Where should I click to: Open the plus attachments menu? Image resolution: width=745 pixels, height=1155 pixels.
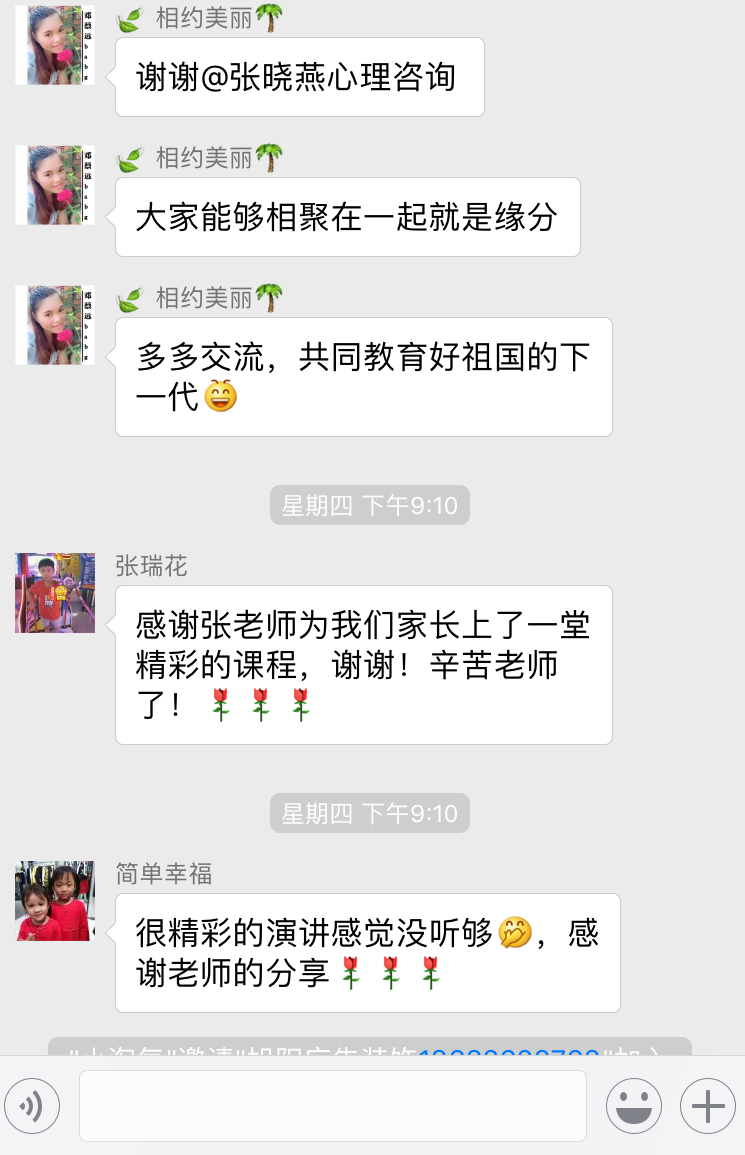point(708,1106)
